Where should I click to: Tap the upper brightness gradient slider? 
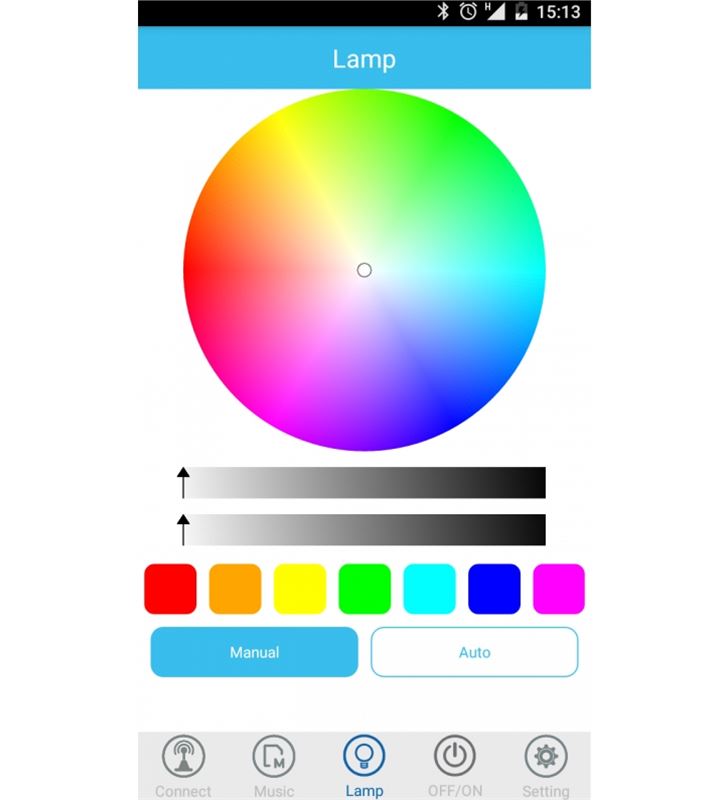(365, 482)
